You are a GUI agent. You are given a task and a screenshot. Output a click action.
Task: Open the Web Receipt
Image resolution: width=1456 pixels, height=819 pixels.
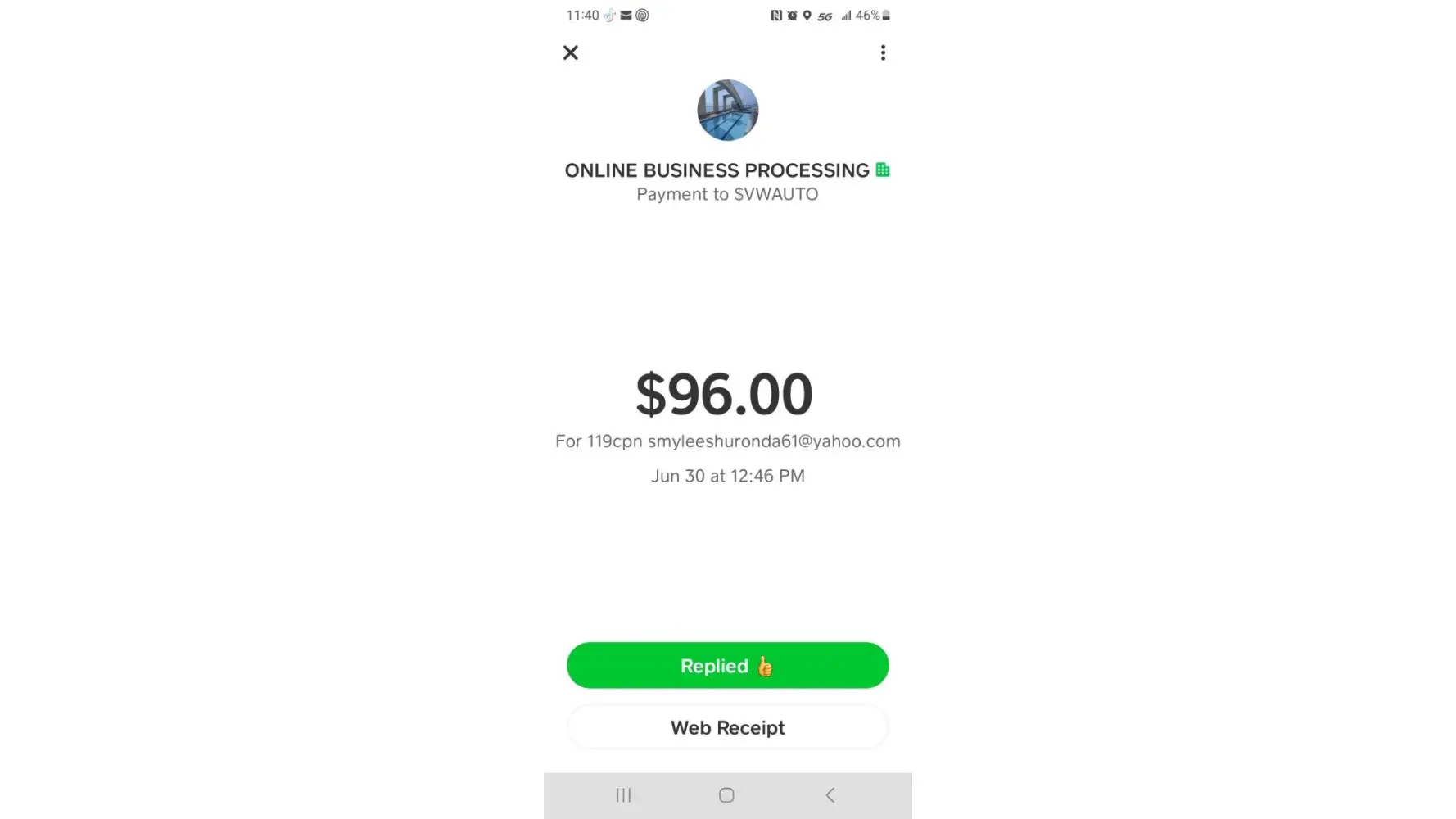pos(727,727)
